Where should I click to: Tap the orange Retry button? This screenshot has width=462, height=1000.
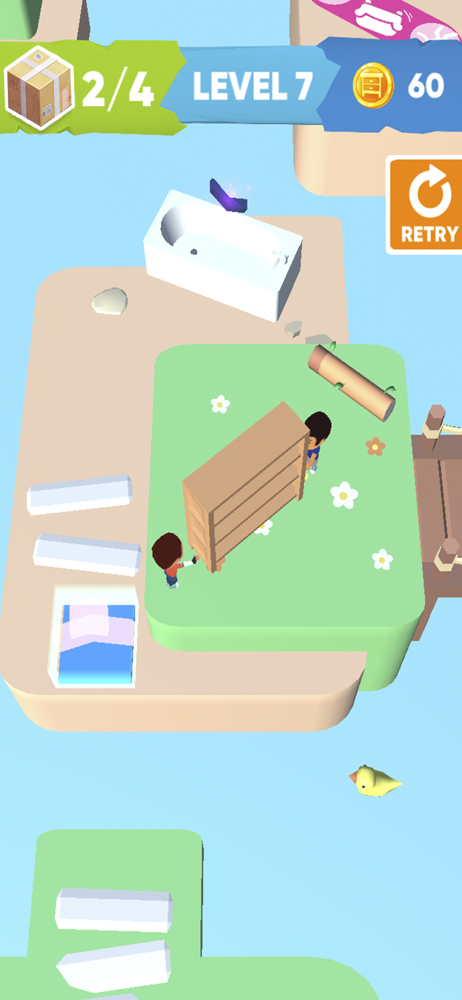click(x=425, y=205)
